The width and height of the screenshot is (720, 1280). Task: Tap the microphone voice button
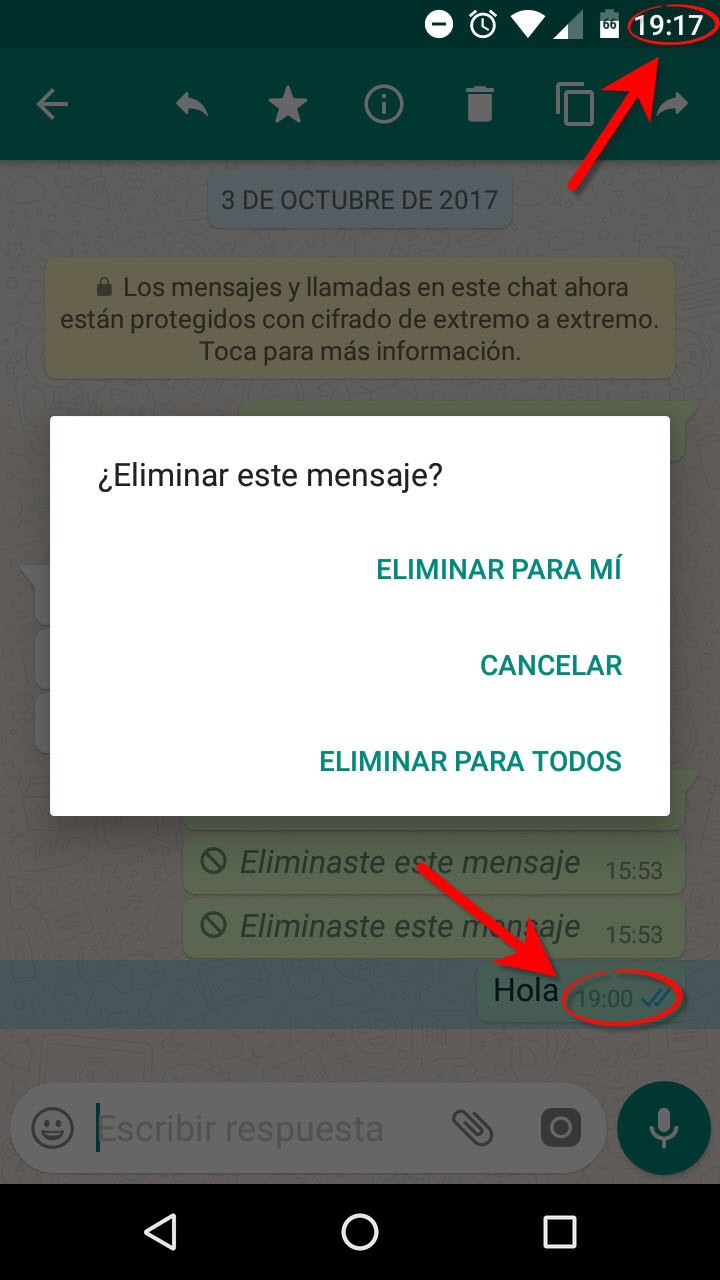[x=663, y=1129]
